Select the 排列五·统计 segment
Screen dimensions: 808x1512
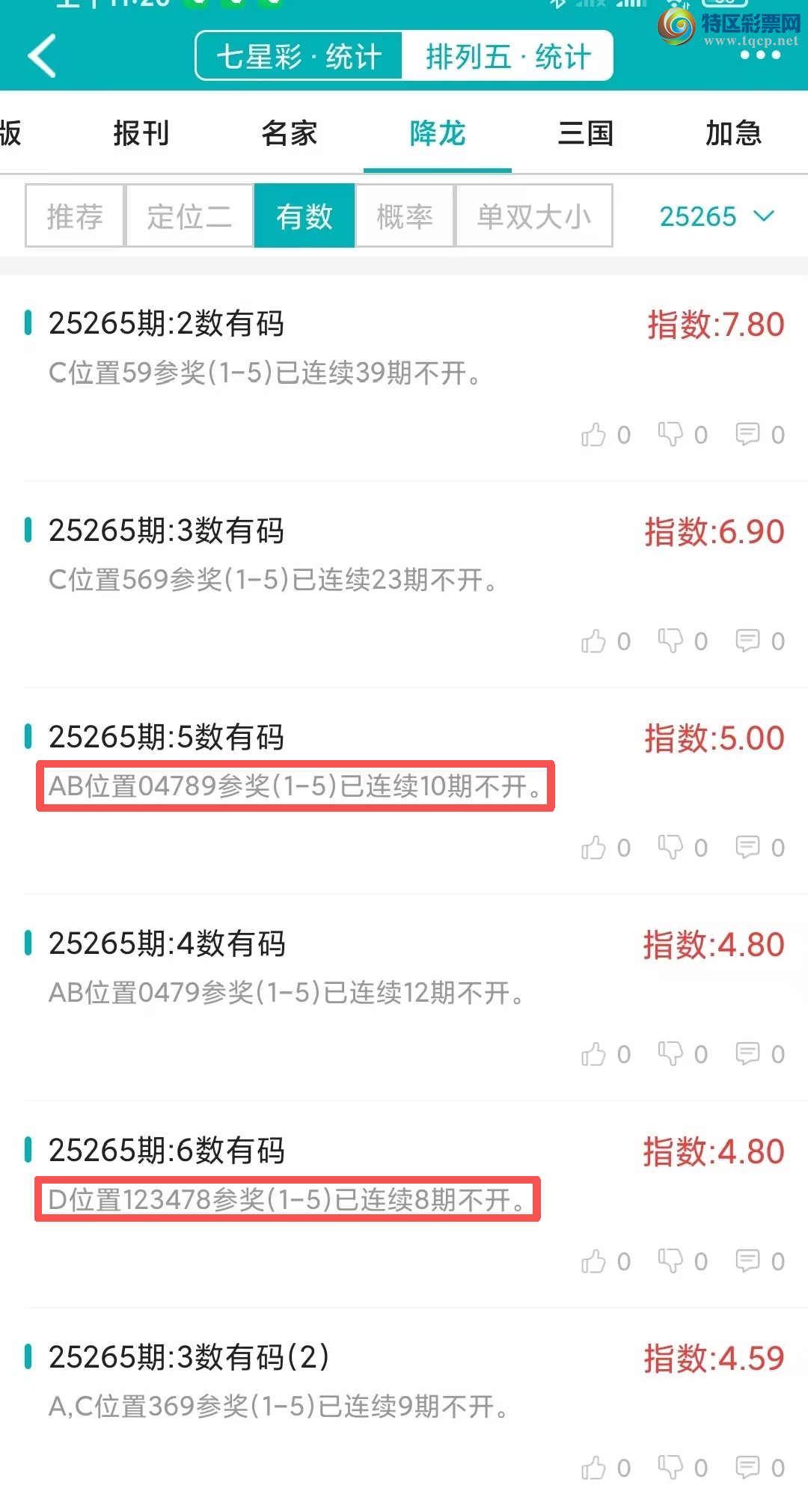(x=508, y=56)
